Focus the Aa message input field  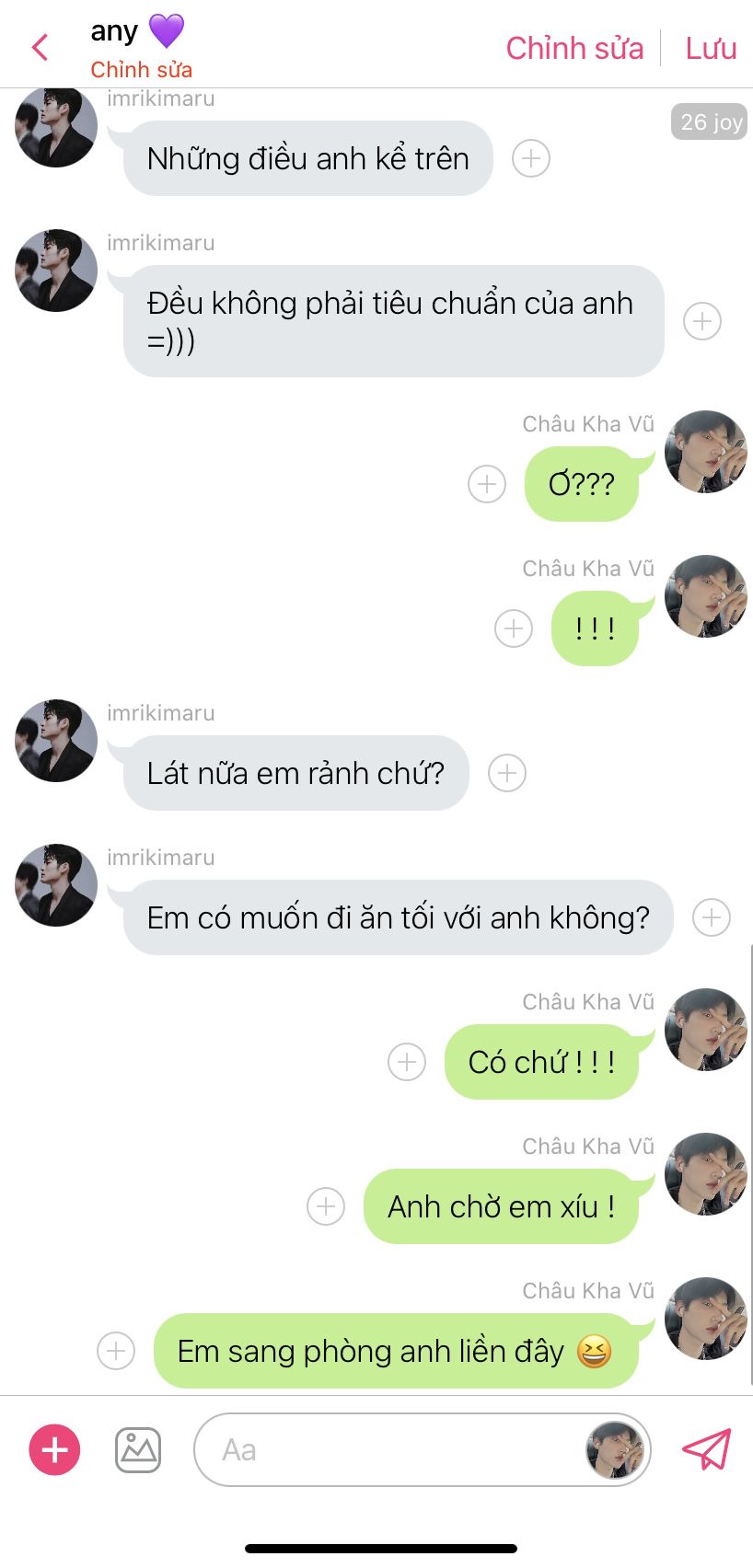pyautogui.click(x=423, y=1450)
